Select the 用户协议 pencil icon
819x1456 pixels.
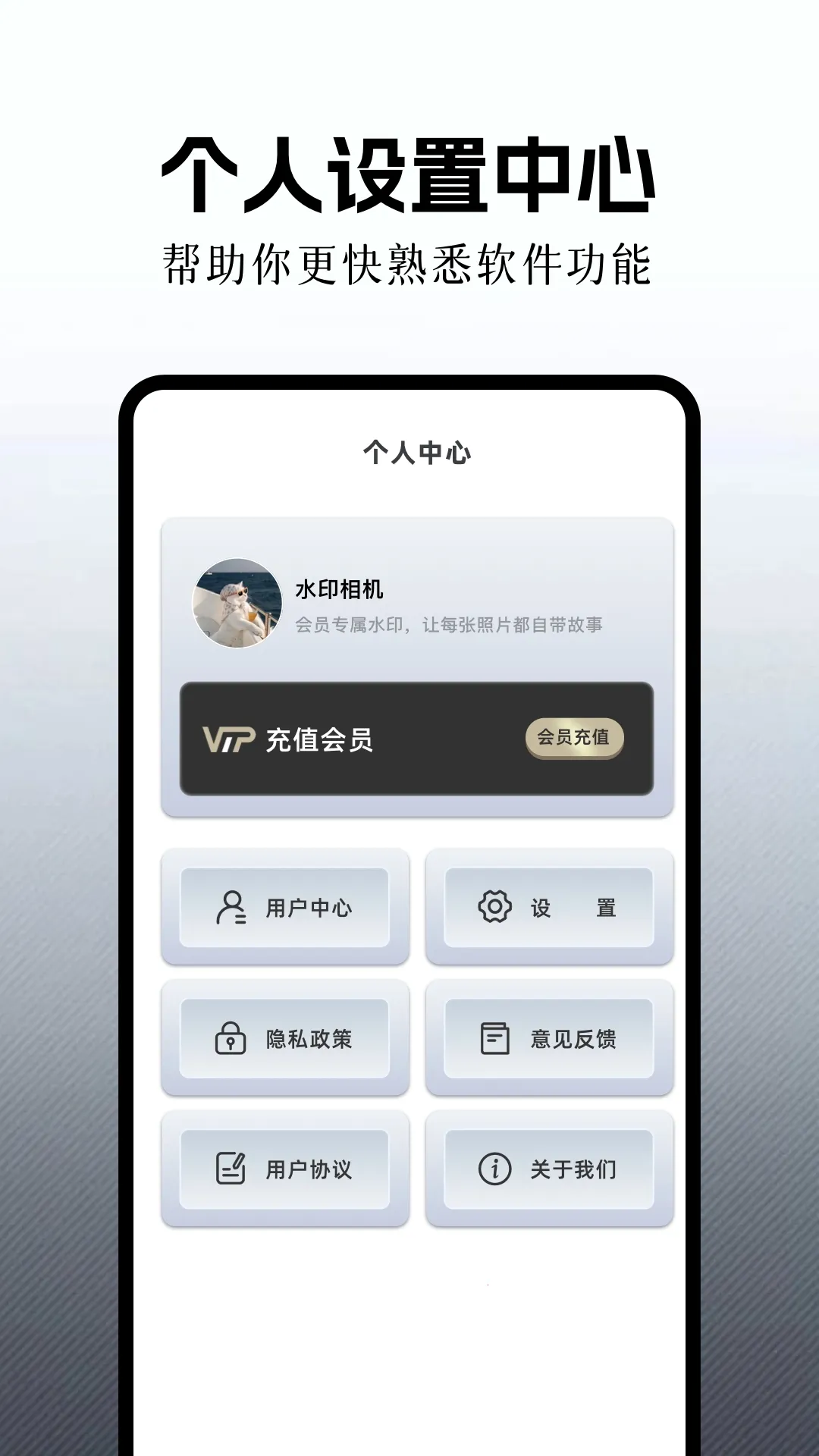(231, 1168)
